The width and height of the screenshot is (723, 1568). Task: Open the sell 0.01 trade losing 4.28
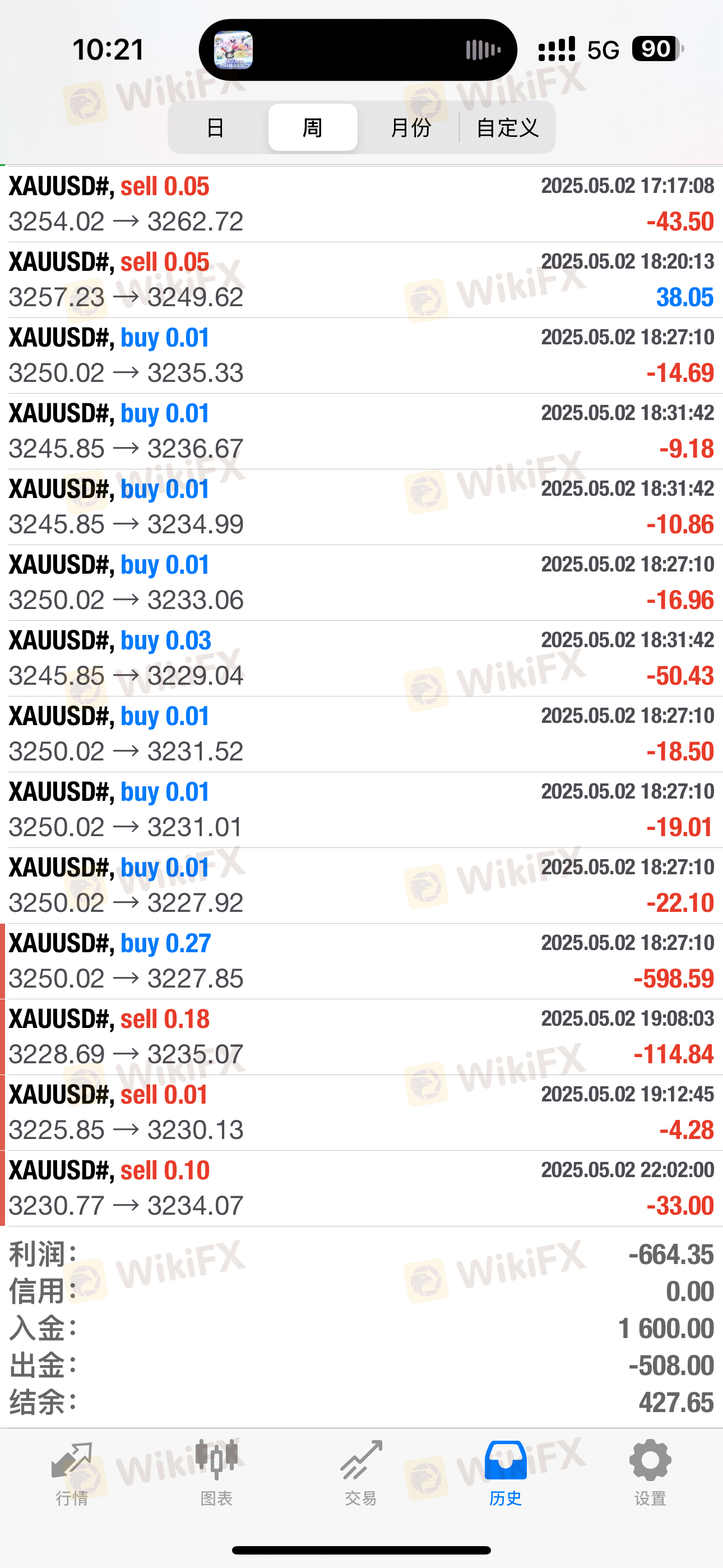pyautogui.click(x=361, y=1113)
